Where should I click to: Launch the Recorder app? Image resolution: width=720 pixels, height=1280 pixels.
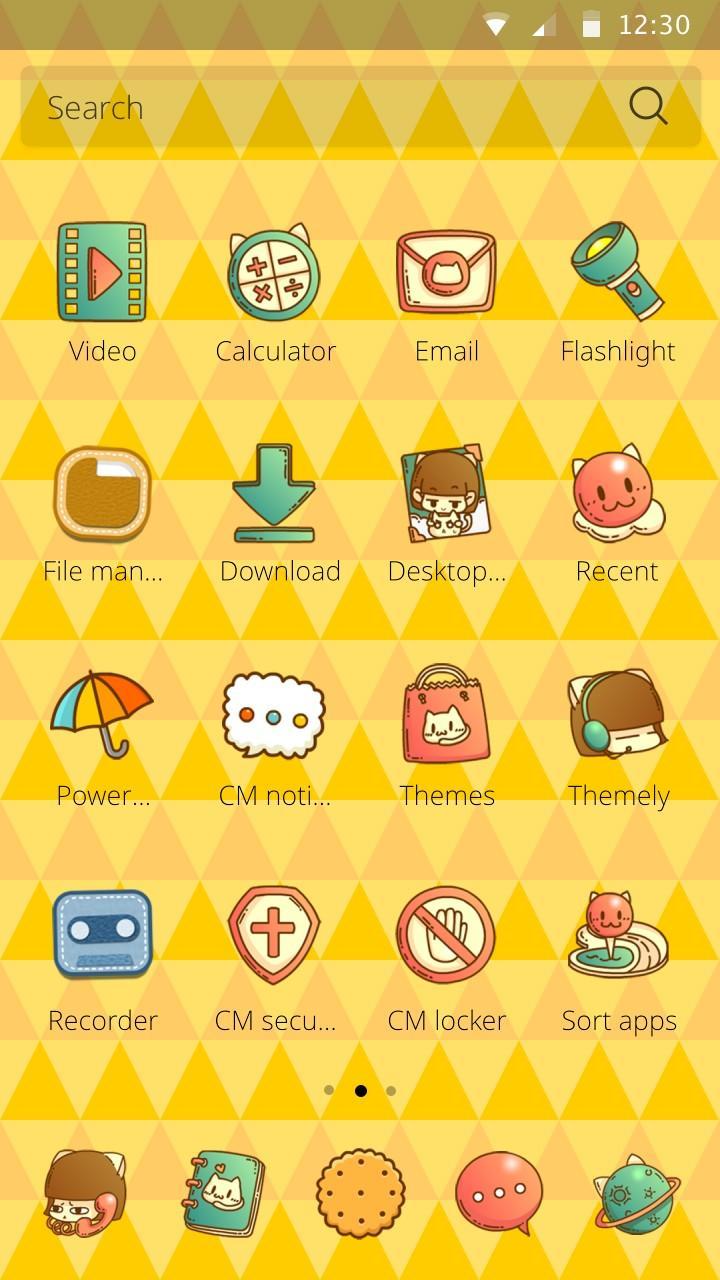100,935
